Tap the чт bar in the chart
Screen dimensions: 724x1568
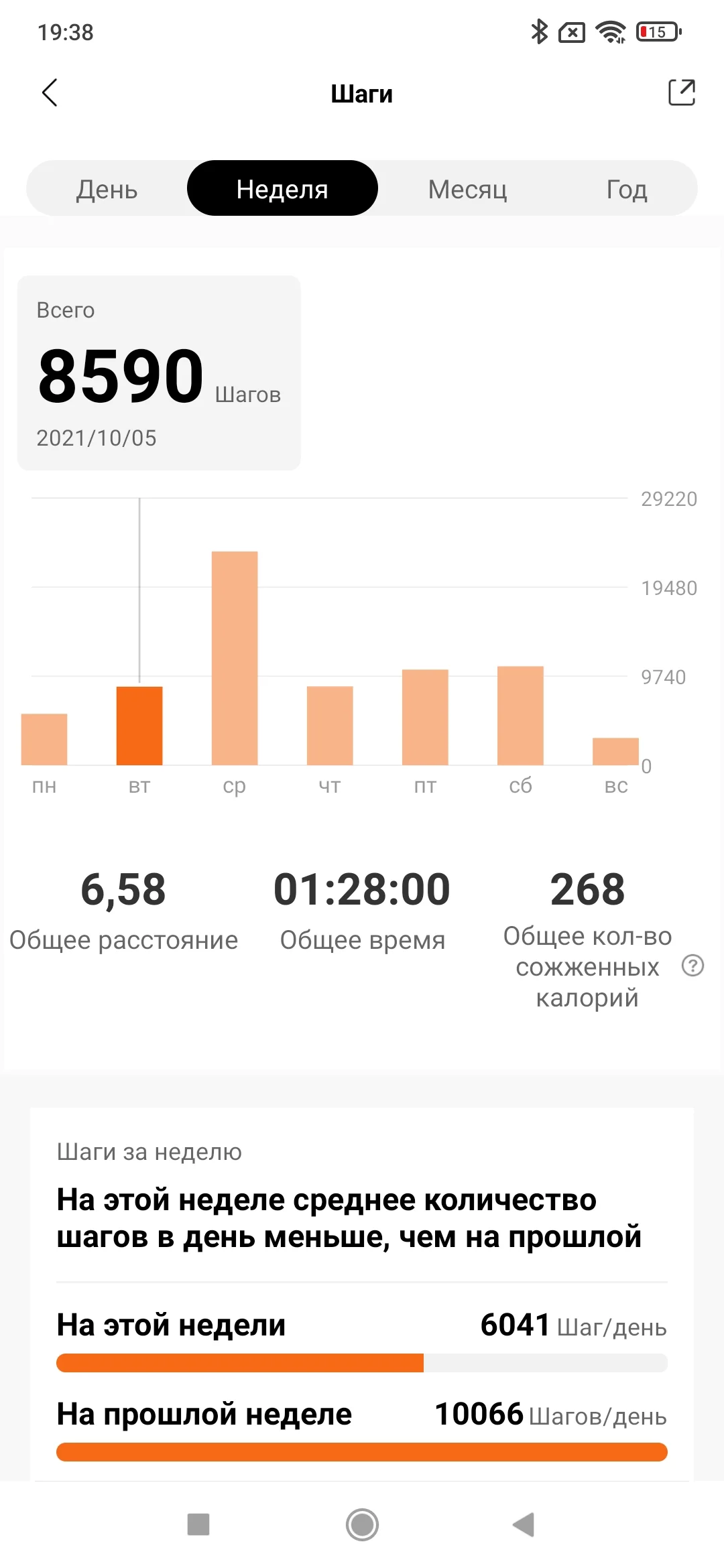pyautogui.click(x=330, y=726)
